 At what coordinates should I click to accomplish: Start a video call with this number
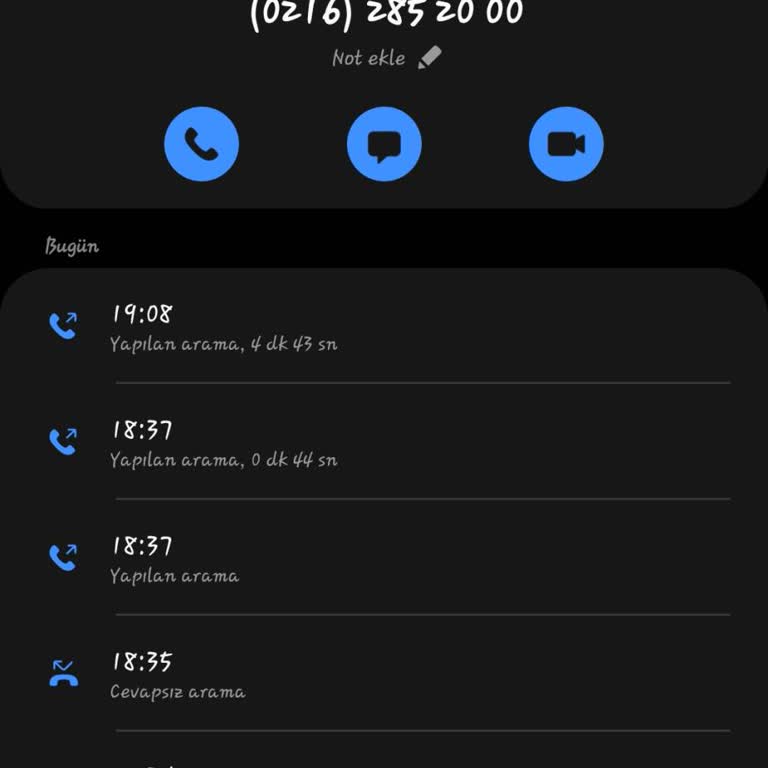[x=566, y=144]
